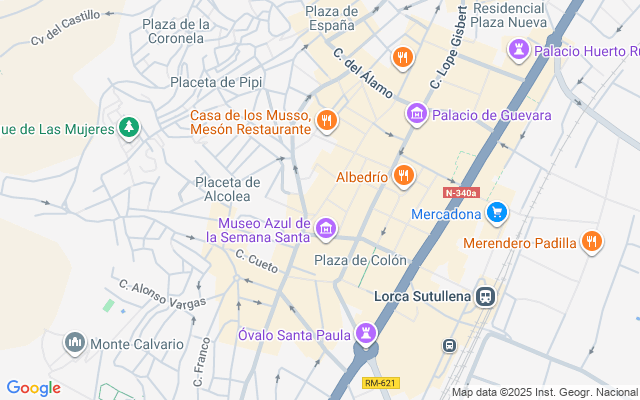Image resolution: width=640 pixels, height=400 pixels.
Task: Select the Palacio de Guevara pin
Action: click(x=416, y=115)
